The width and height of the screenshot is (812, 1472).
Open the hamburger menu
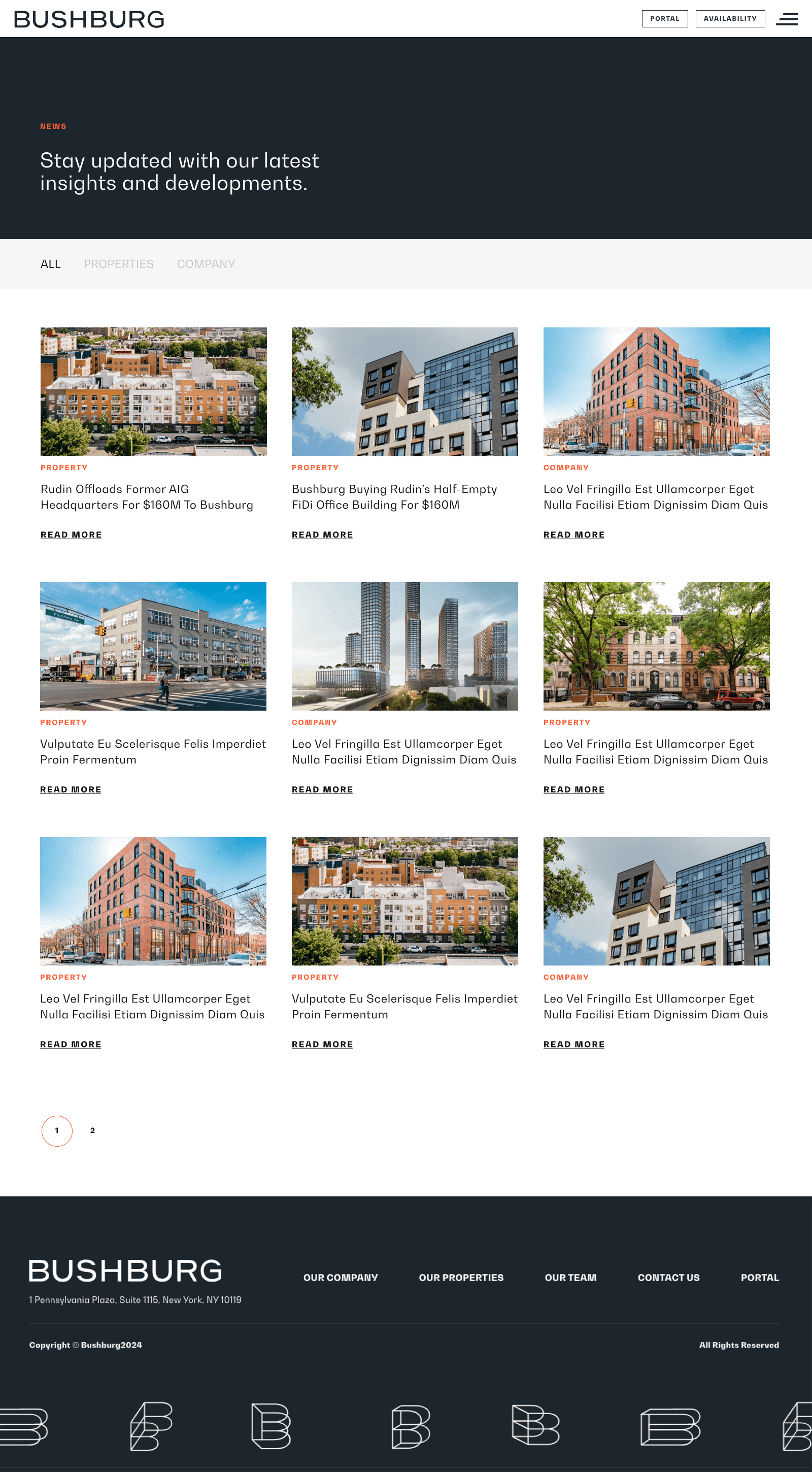pos(786,19)
